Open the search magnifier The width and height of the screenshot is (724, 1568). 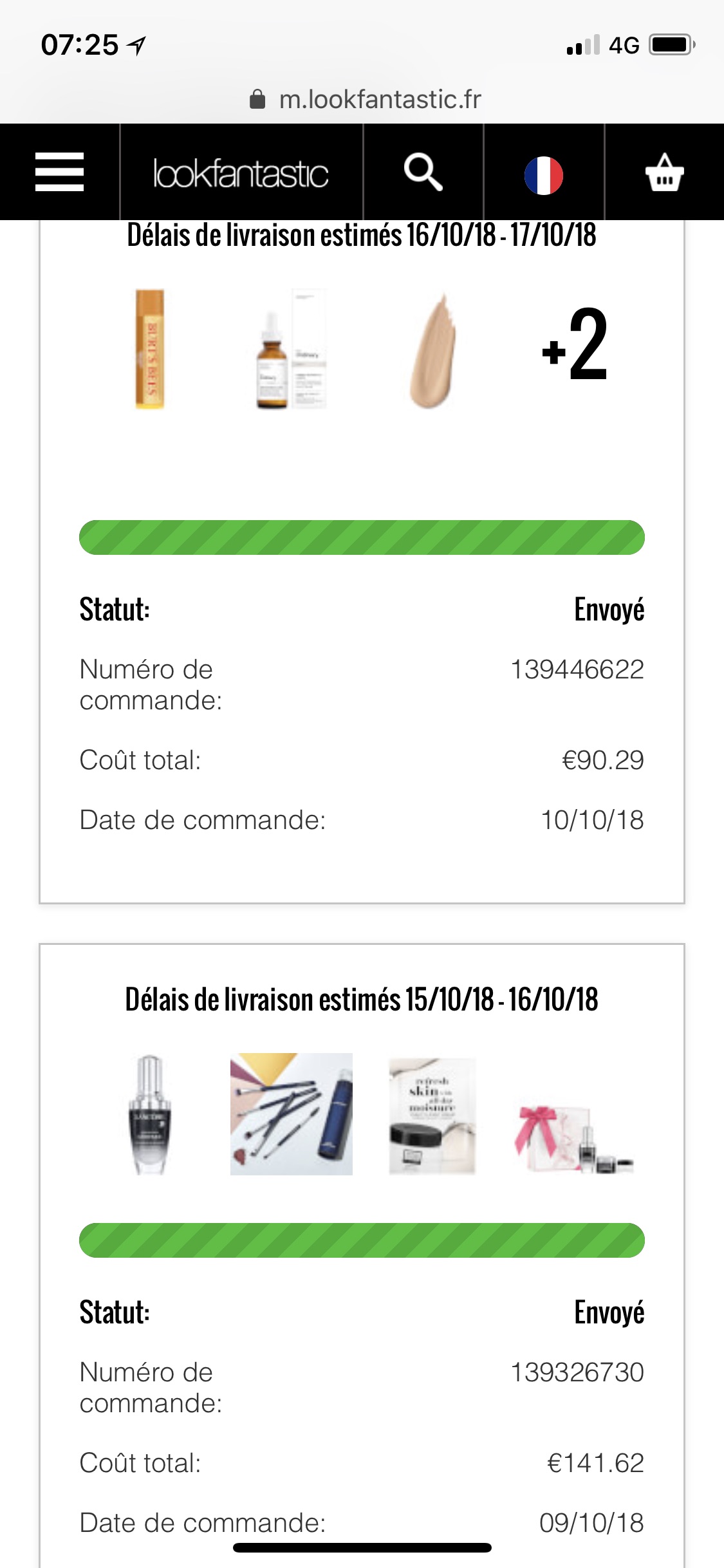click(423, 172)
